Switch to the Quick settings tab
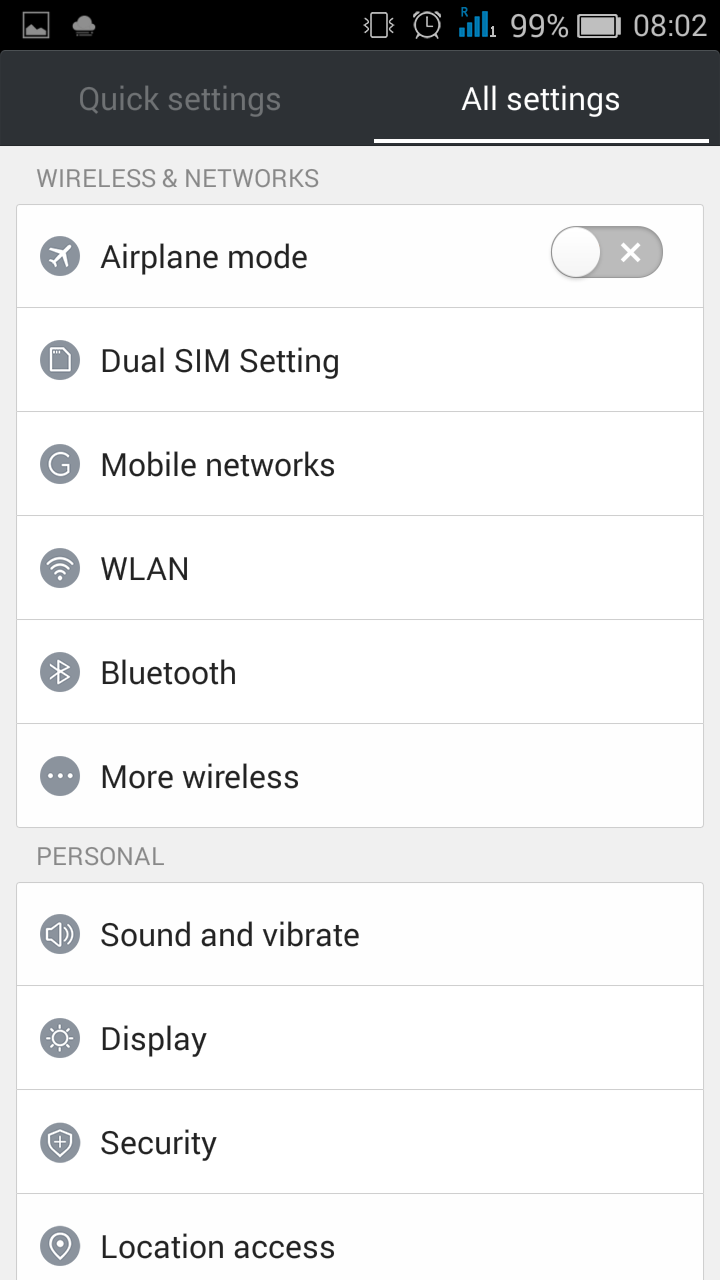The height and width of the screenshot is (1280, 720). (x=180, y=99)
